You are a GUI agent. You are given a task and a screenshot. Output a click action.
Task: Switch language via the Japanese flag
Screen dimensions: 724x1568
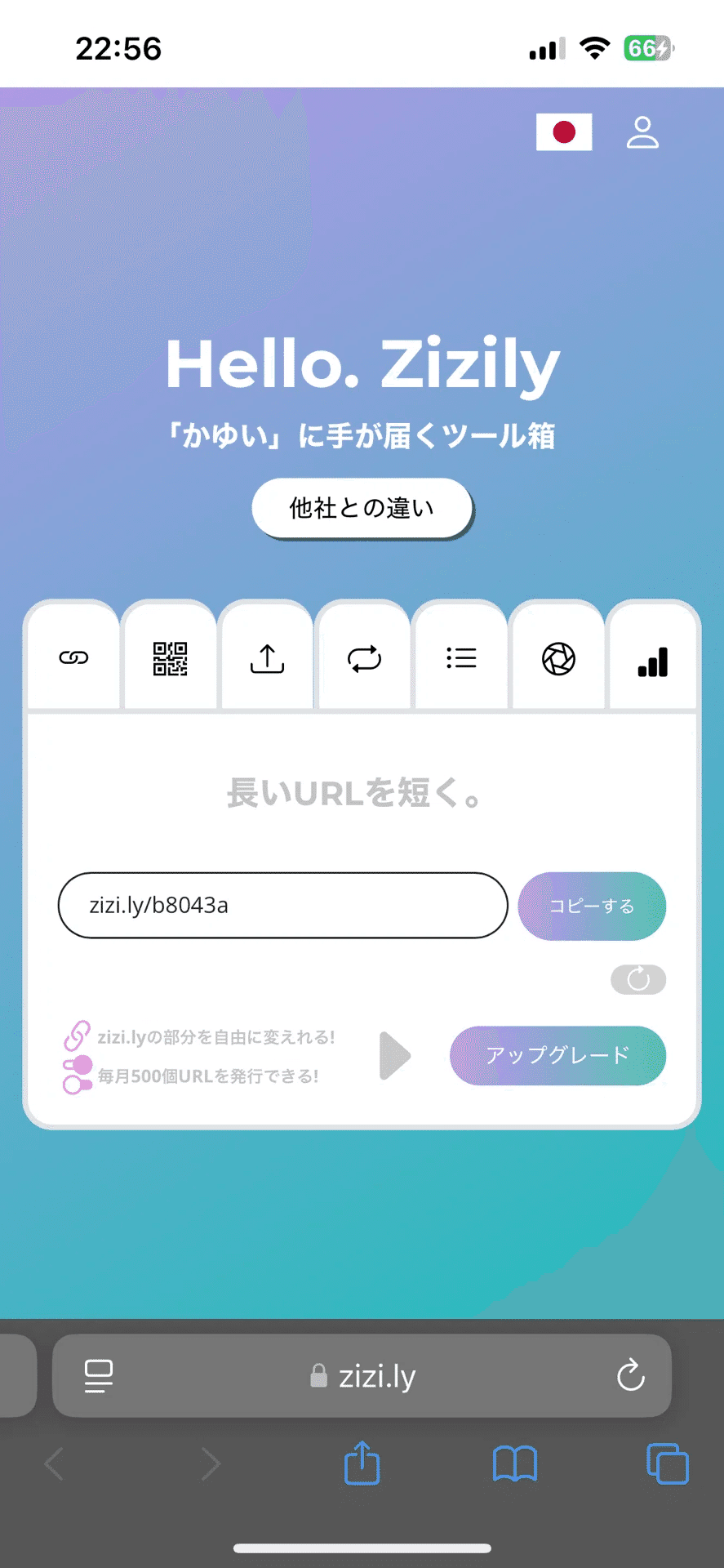[x=565, y=132]
